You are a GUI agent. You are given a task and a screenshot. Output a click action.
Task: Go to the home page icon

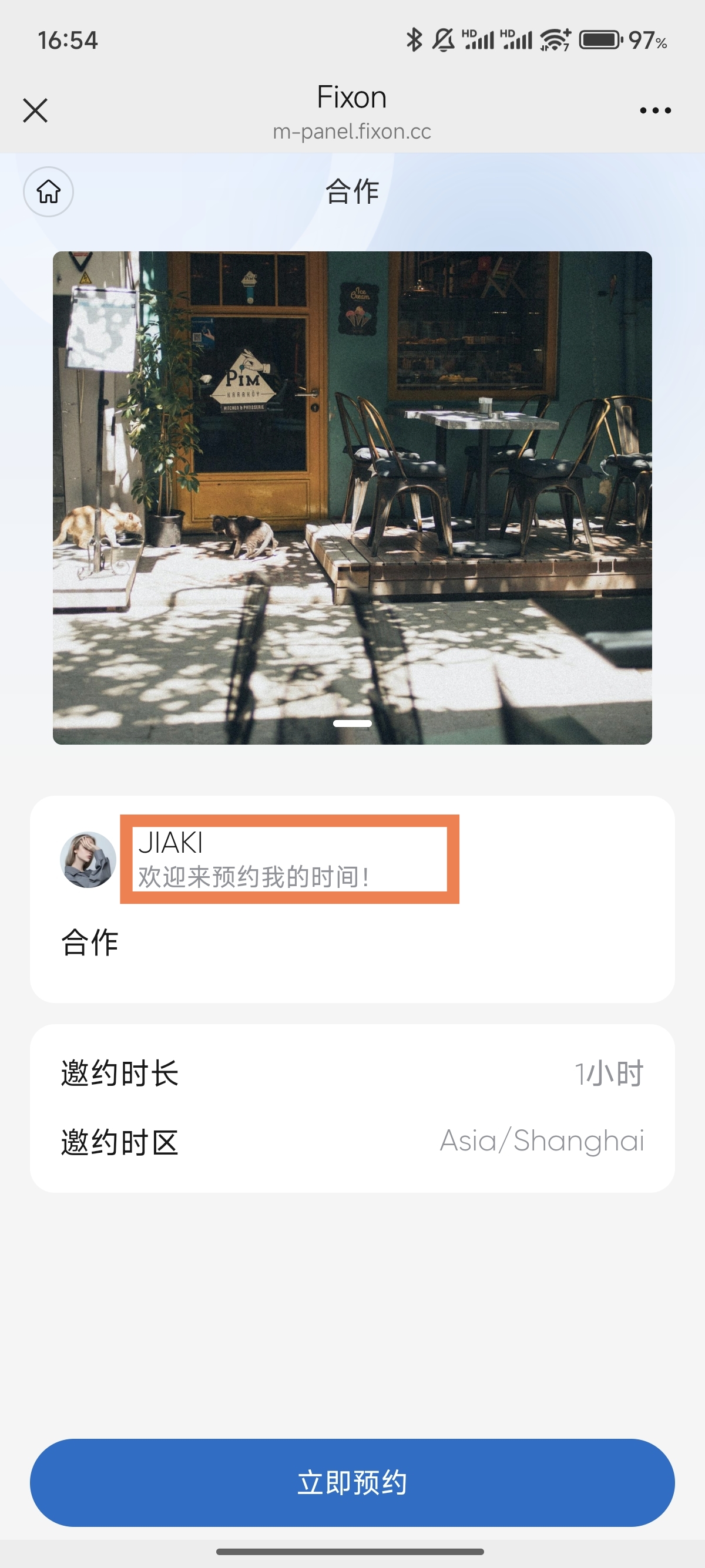49,191
